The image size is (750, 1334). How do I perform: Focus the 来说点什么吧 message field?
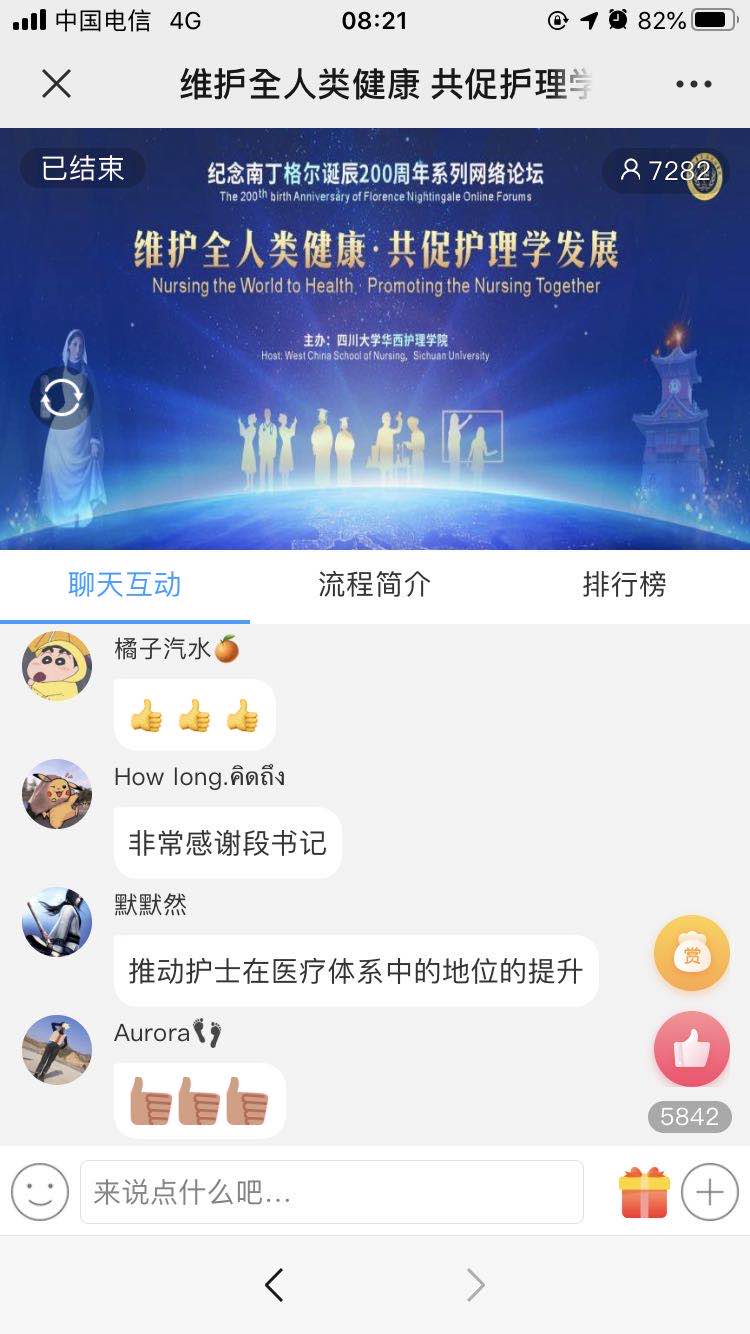tap(331, 1192)
